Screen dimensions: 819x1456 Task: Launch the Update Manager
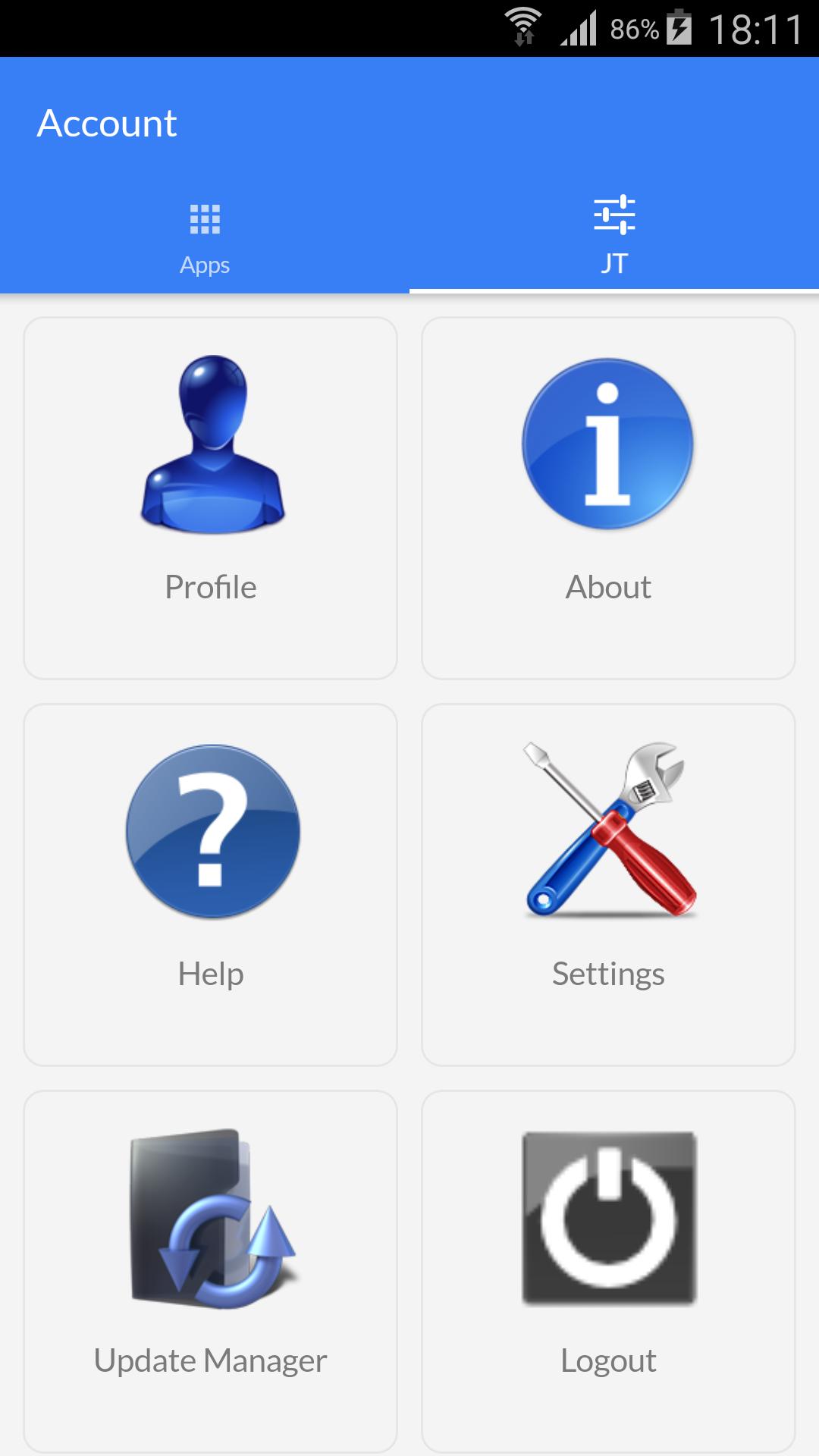coord(211,1272)
